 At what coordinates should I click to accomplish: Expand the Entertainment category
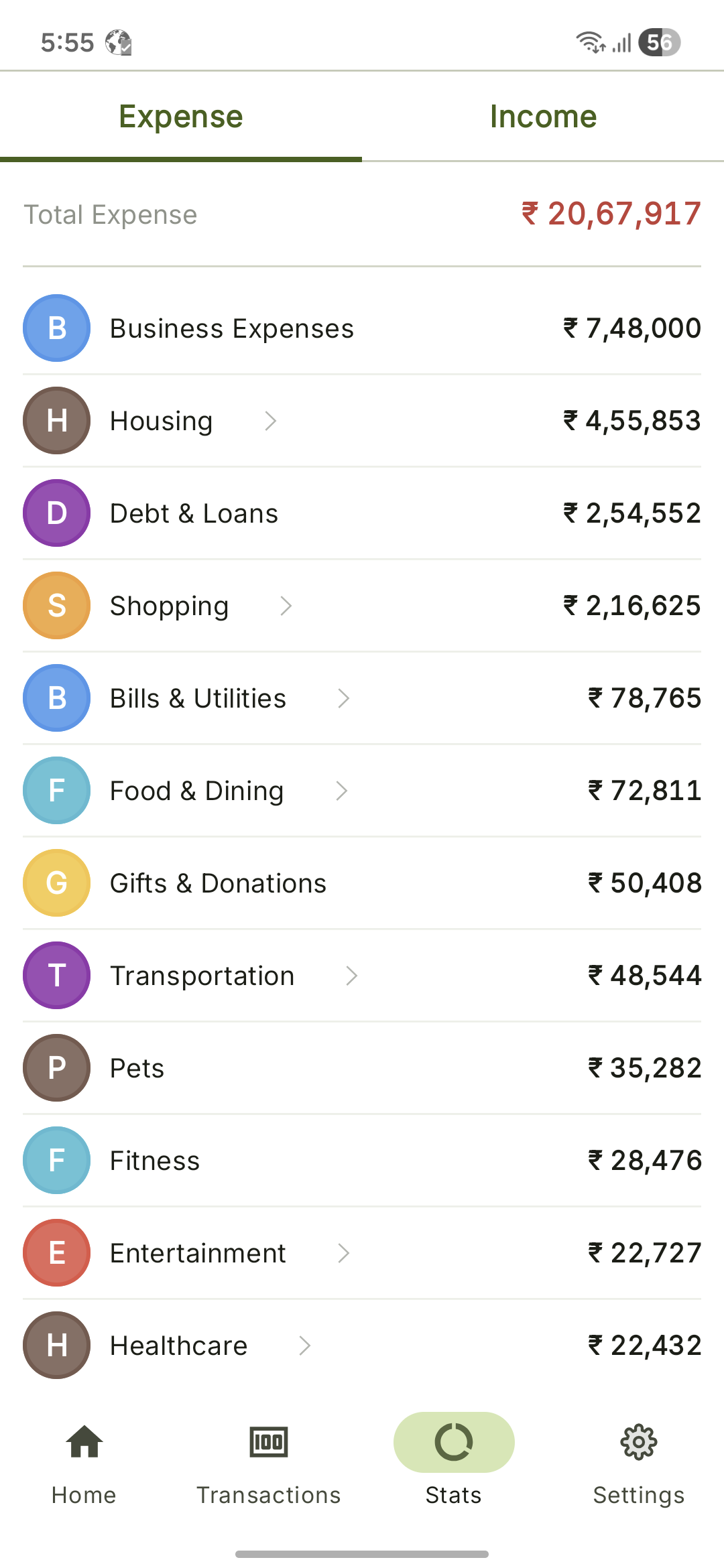coord(344,1253)
